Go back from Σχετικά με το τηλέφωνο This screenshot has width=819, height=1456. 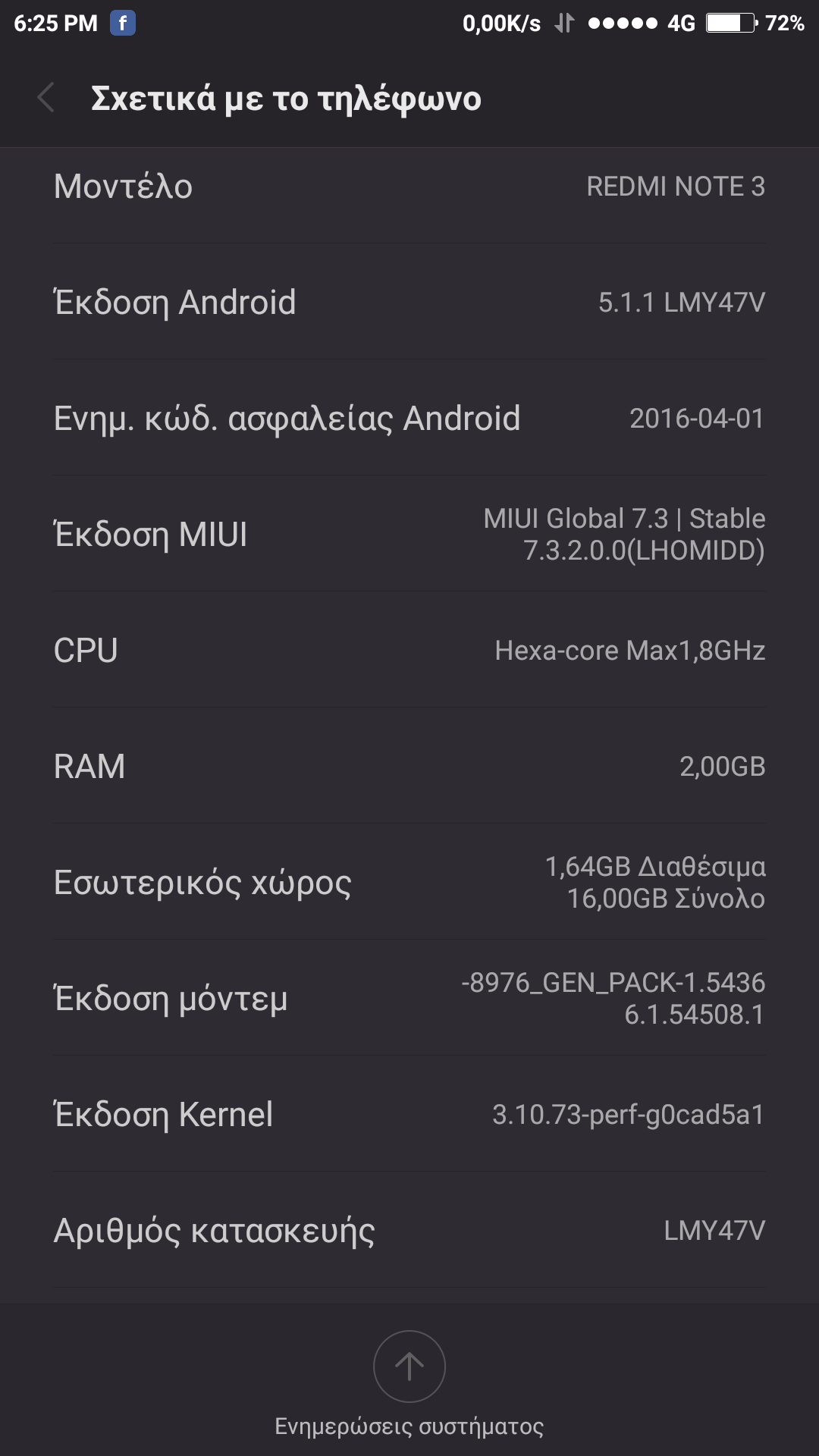(x=46, y=98)
